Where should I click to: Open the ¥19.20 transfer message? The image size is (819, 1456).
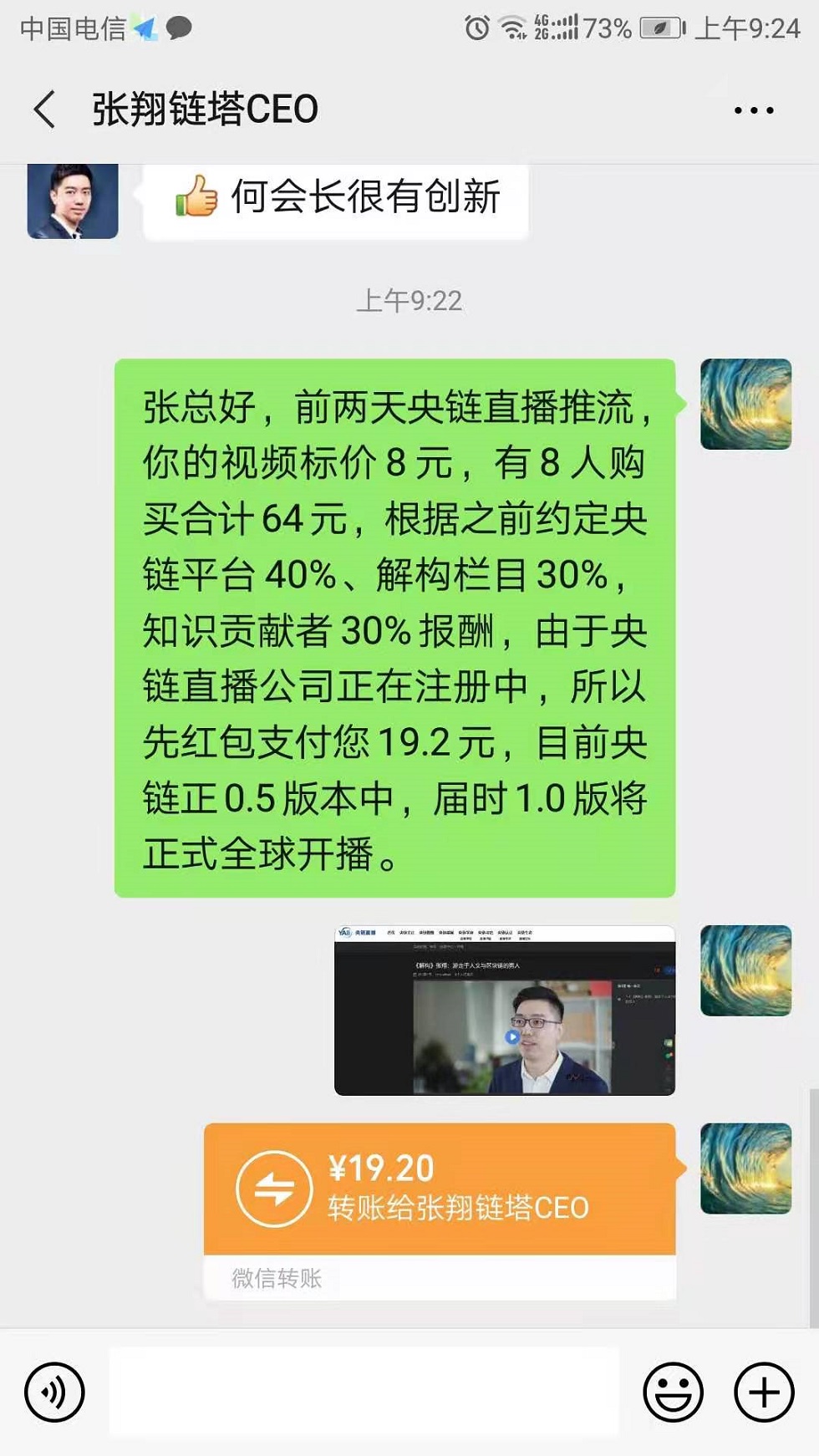(x=440, y=1211)
